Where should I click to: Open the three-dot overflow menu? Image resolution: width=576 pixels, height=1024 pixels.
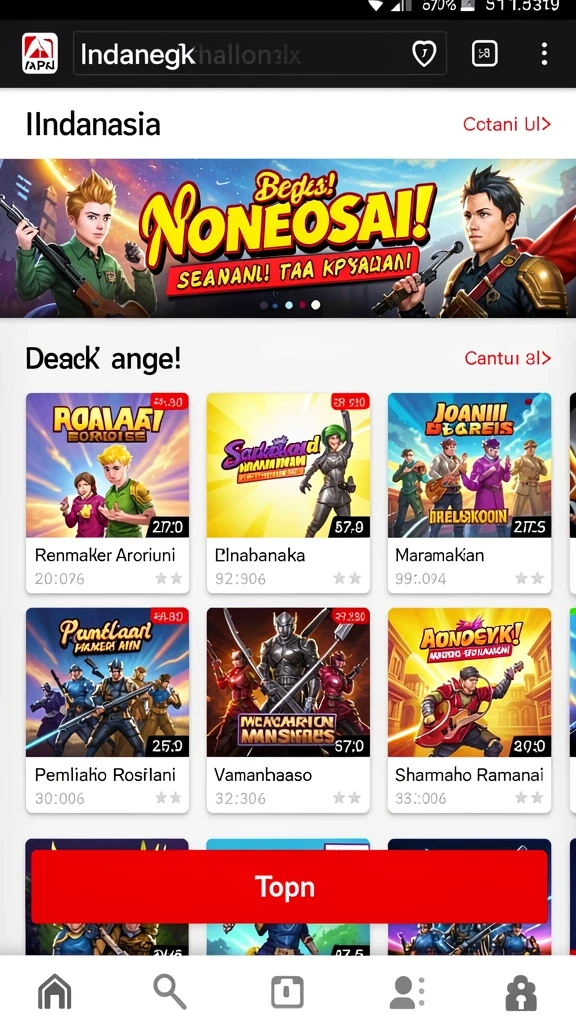pyautogui.click(x=543, y=54)
